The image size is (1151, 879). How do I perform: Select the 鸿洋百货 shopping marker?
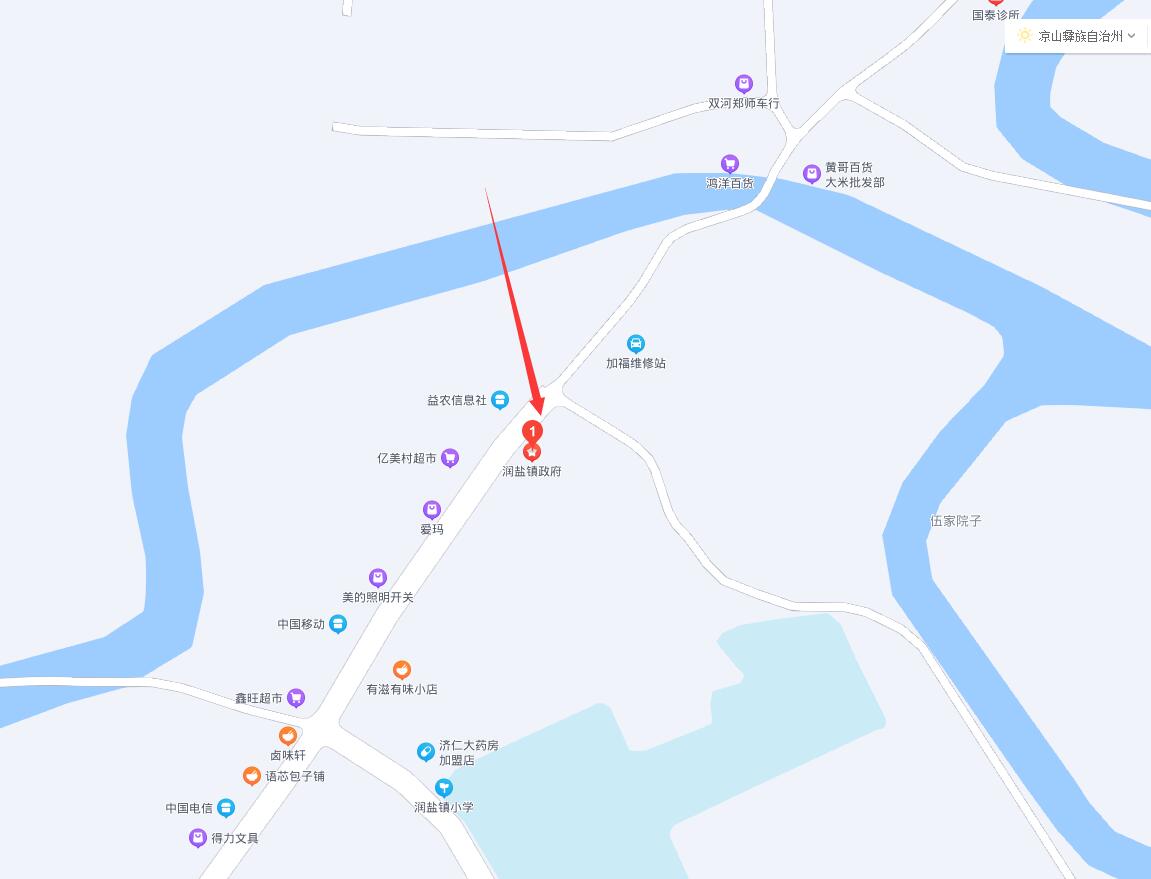(730, 164)
